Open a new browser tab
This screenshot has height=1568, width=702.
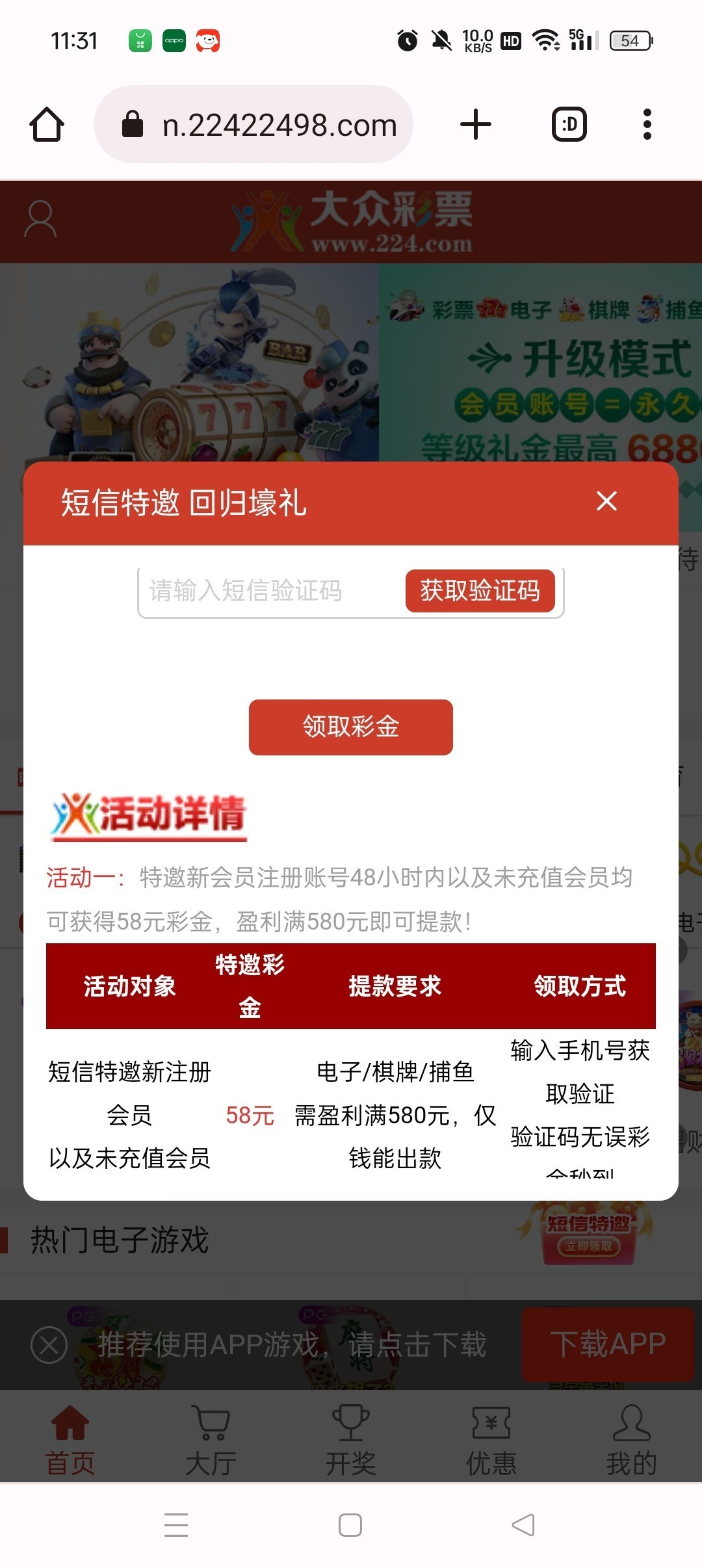(476, 124)
